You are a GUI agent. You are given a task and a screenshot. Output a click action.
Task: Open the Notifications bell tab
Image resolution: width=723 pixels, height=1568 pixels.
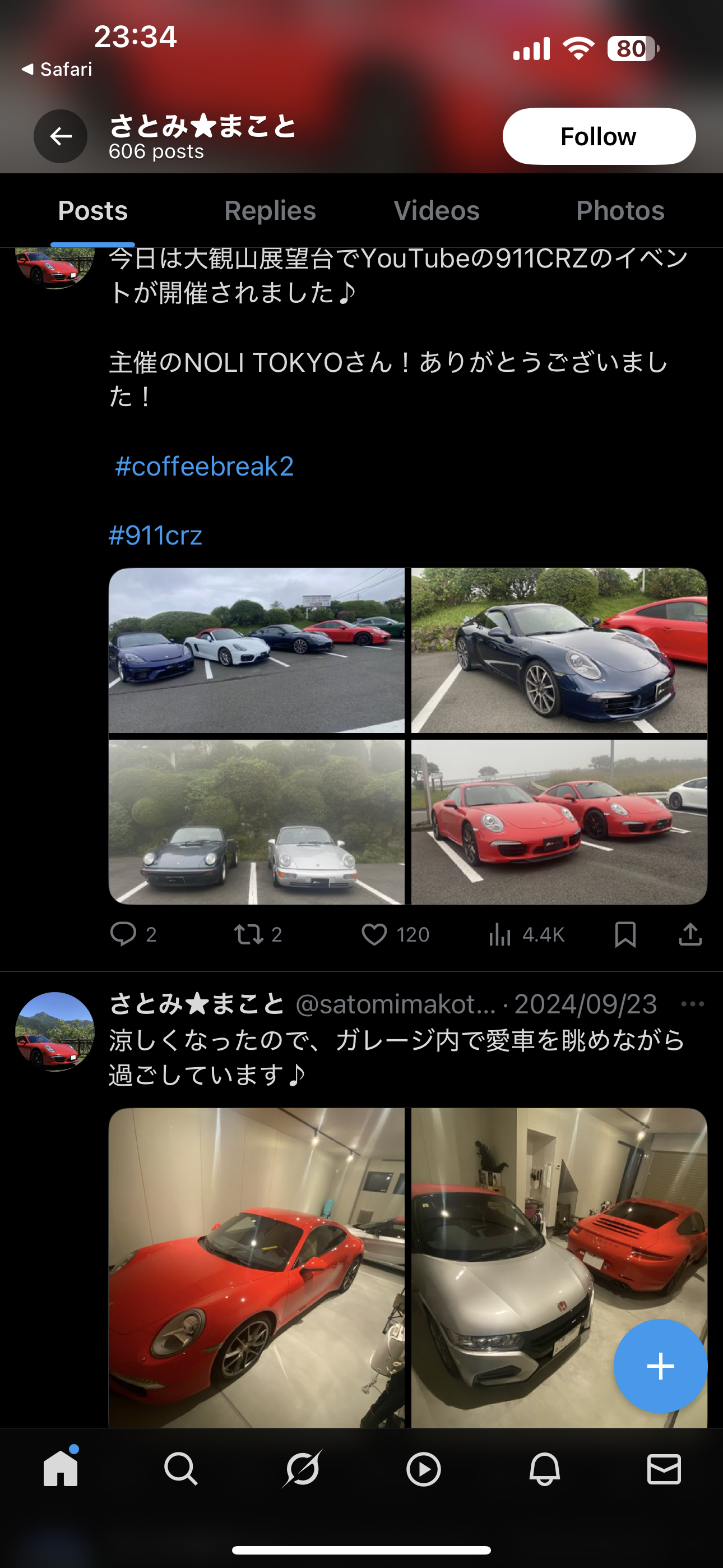[544, 1469]
